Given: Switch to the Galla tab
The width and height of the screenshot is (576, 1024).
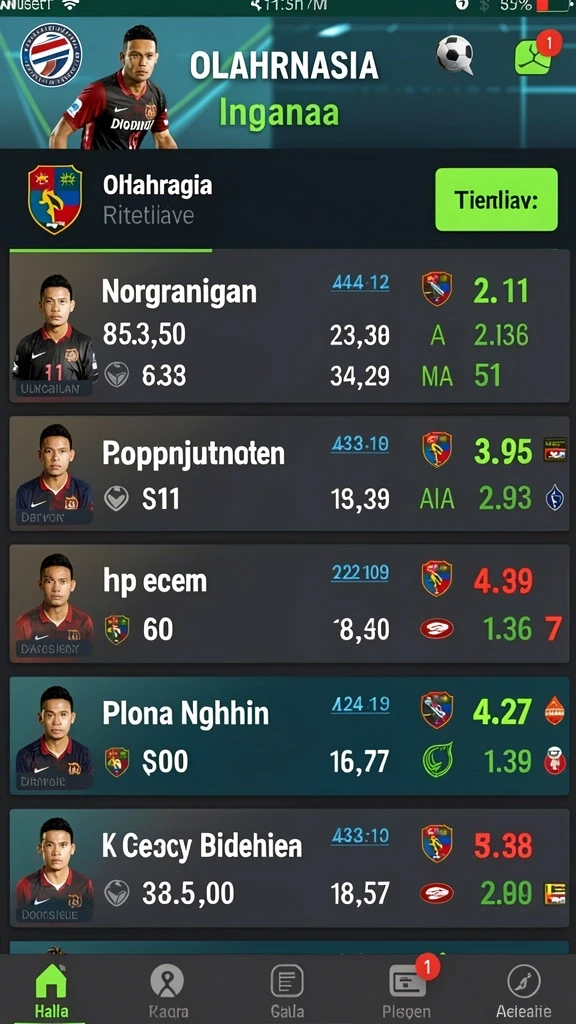Looking at the screenshot, I should tap(287, 990).
